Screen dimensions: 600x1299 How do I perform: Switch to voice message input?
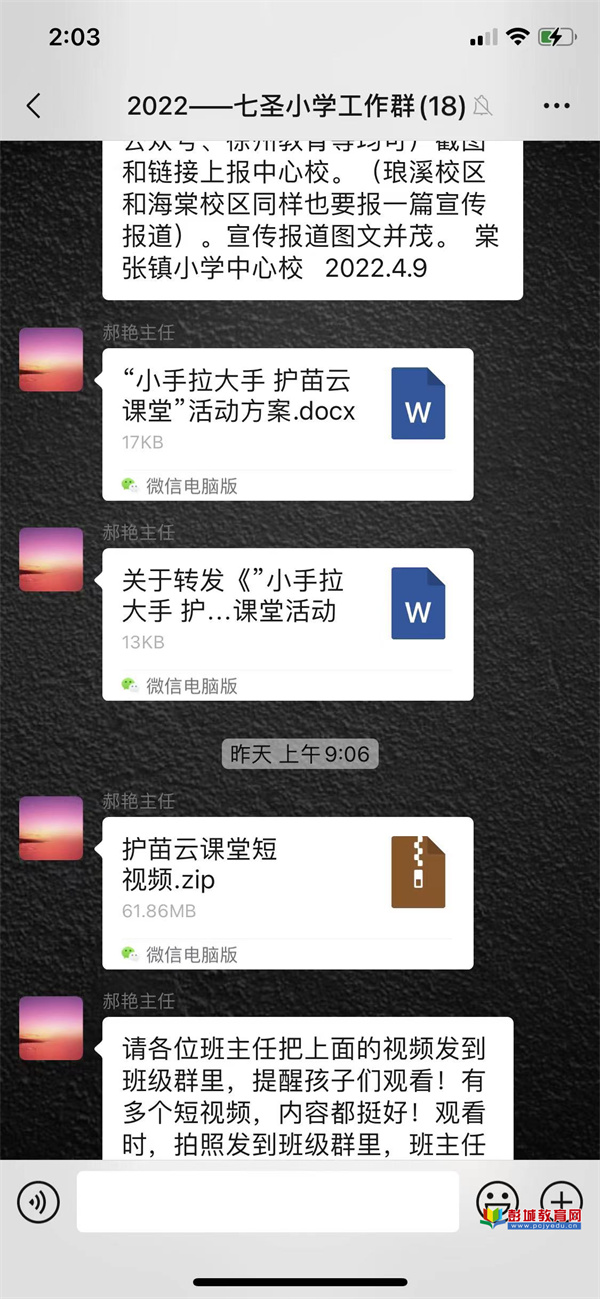[38, 1201]
